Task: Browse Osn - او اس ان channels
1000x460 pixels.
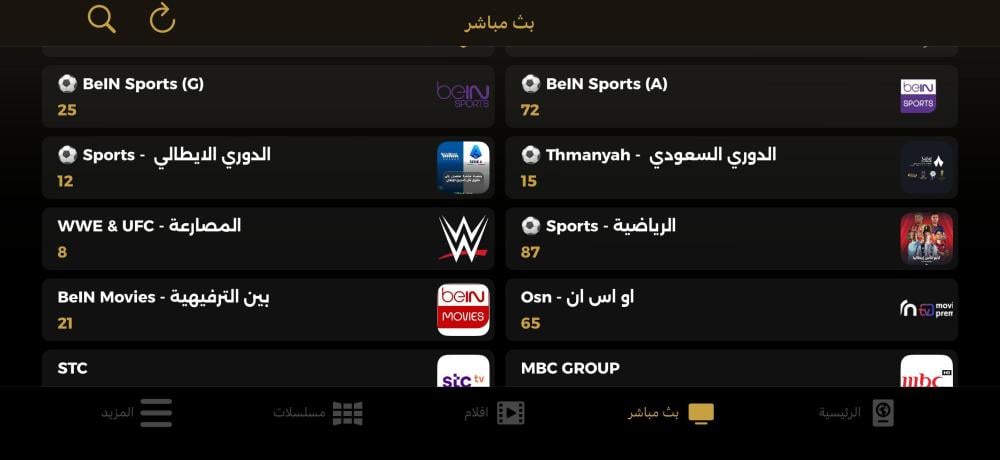Action: [731, 309]
